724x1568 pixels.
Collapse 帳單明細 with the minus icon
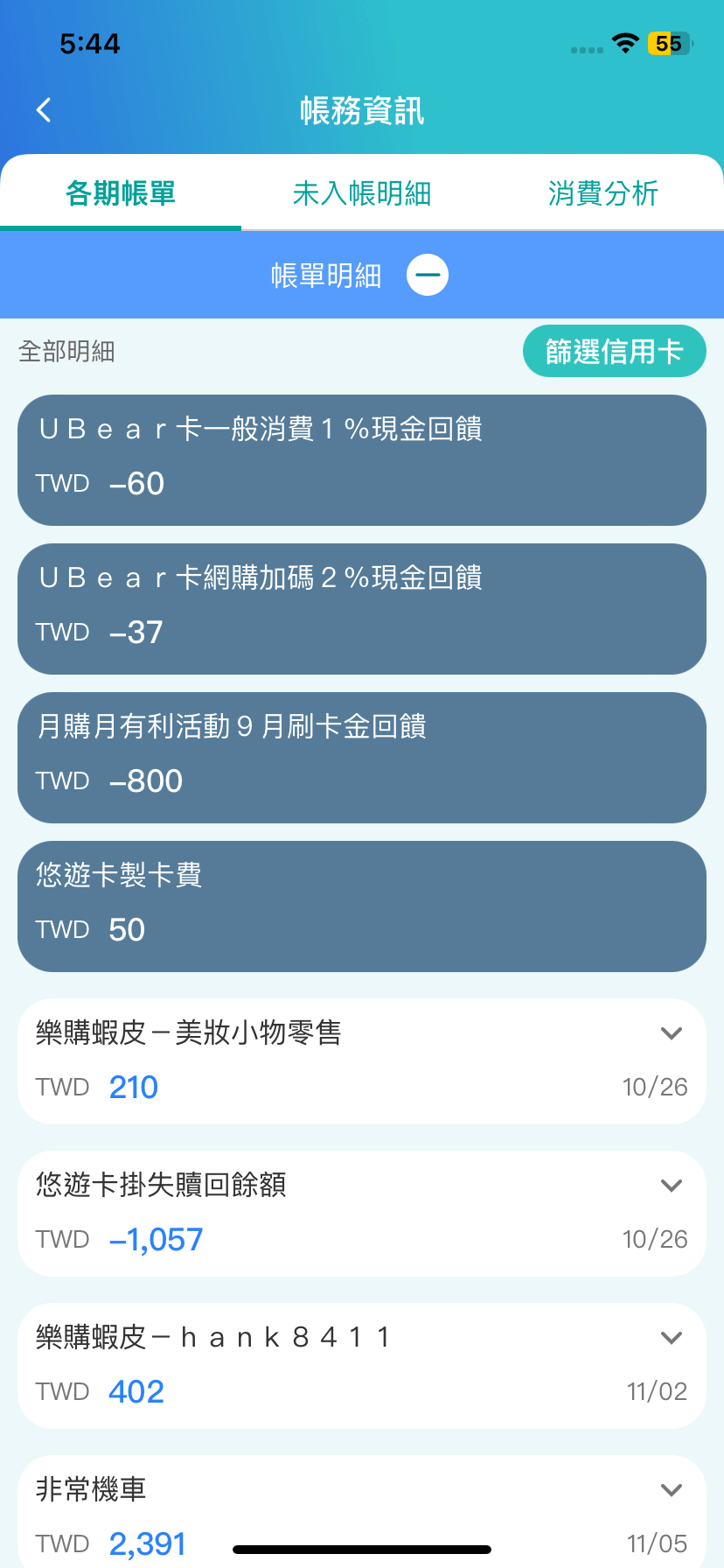point(428,275)
